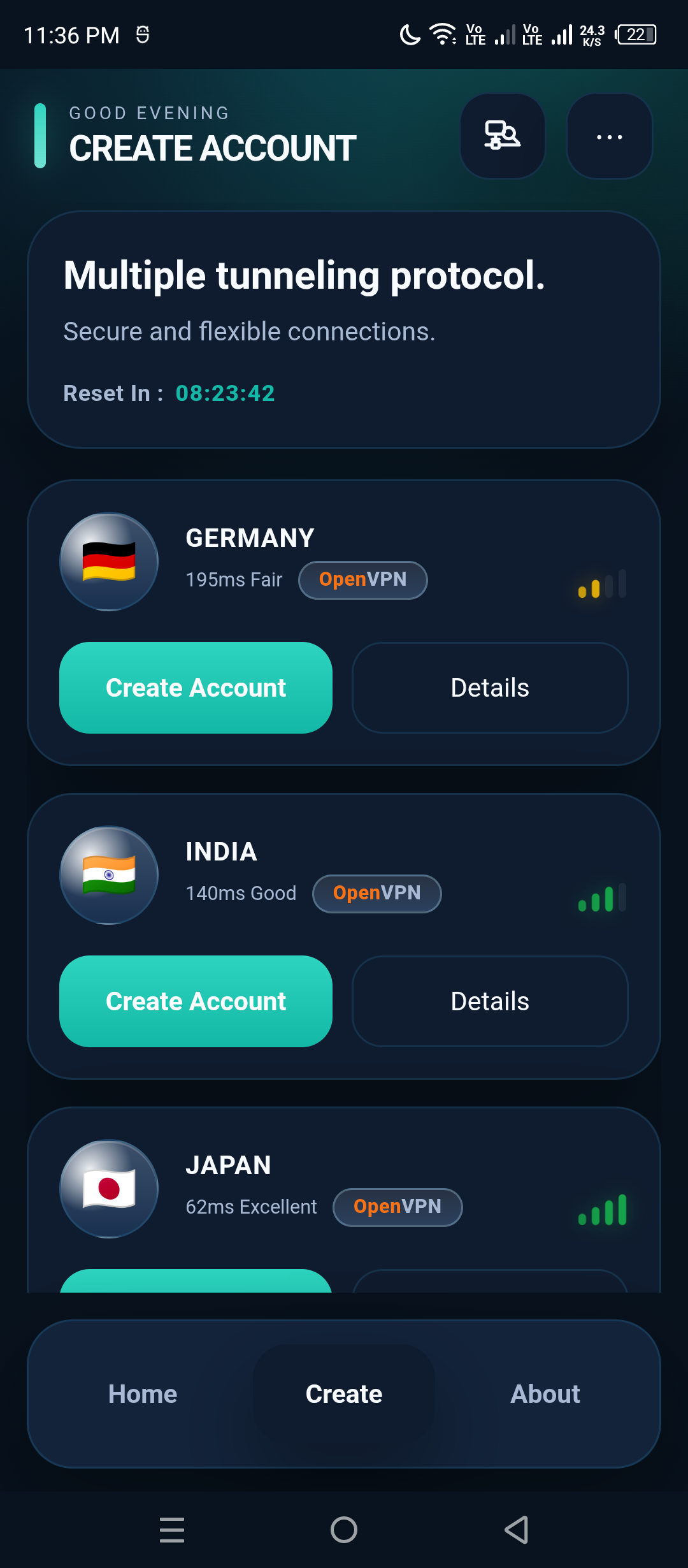Image resolution: width=688 pixels, height=1568 pixels.
Task: Expand Details for the India server
Action: pos(489,1001)
